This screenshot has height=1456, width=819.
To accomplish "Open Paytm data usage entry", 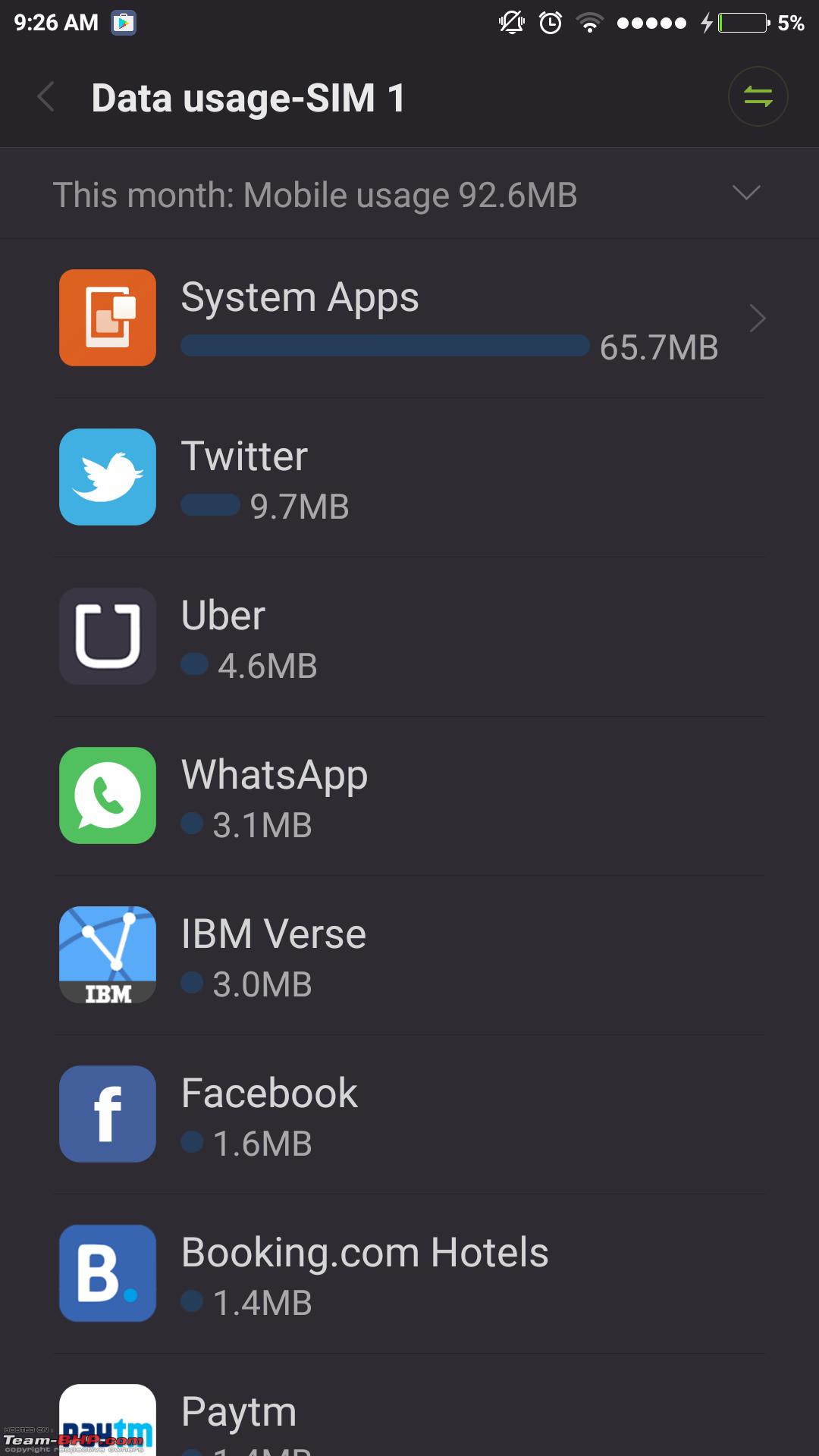I will tap(409, 1405).
